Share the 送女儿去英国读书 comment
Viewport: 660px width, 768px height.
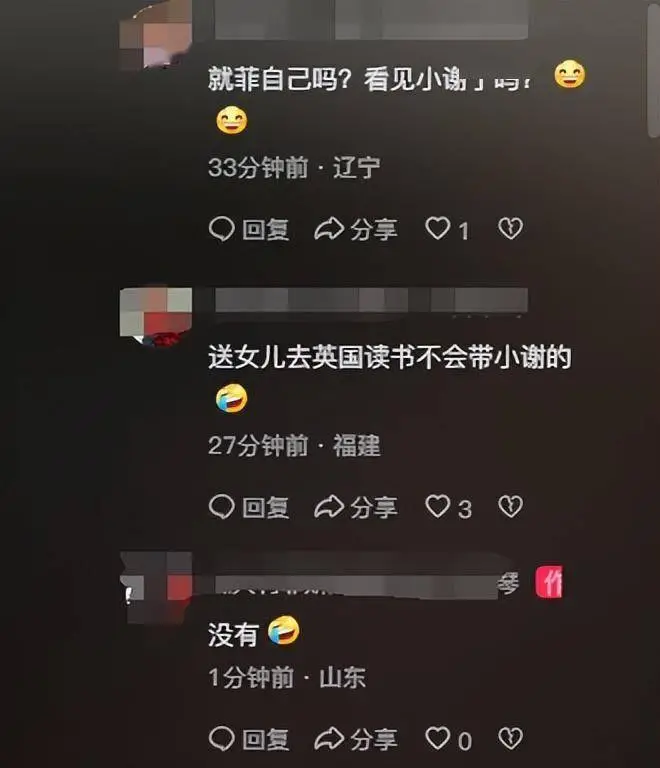[x=356, y=507]
